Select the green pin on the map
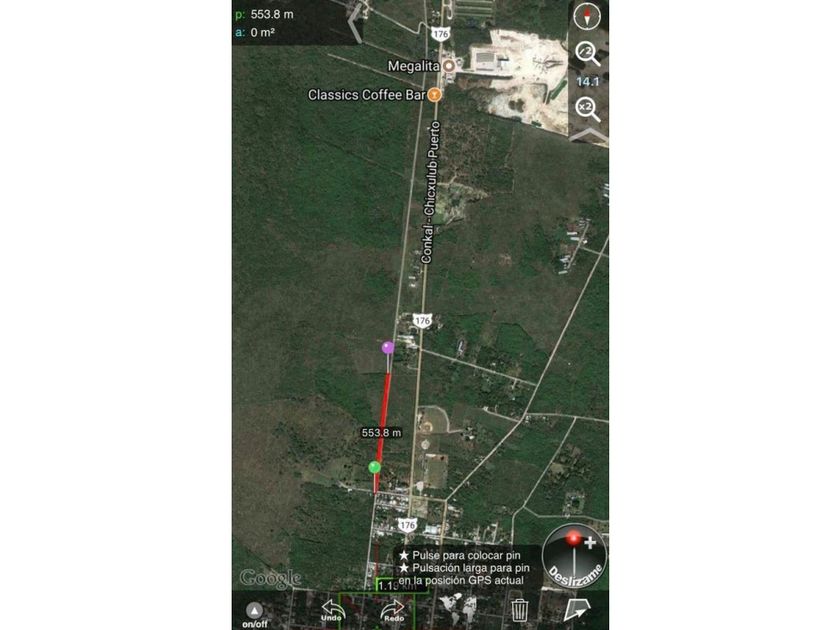 tap(374, 467)
